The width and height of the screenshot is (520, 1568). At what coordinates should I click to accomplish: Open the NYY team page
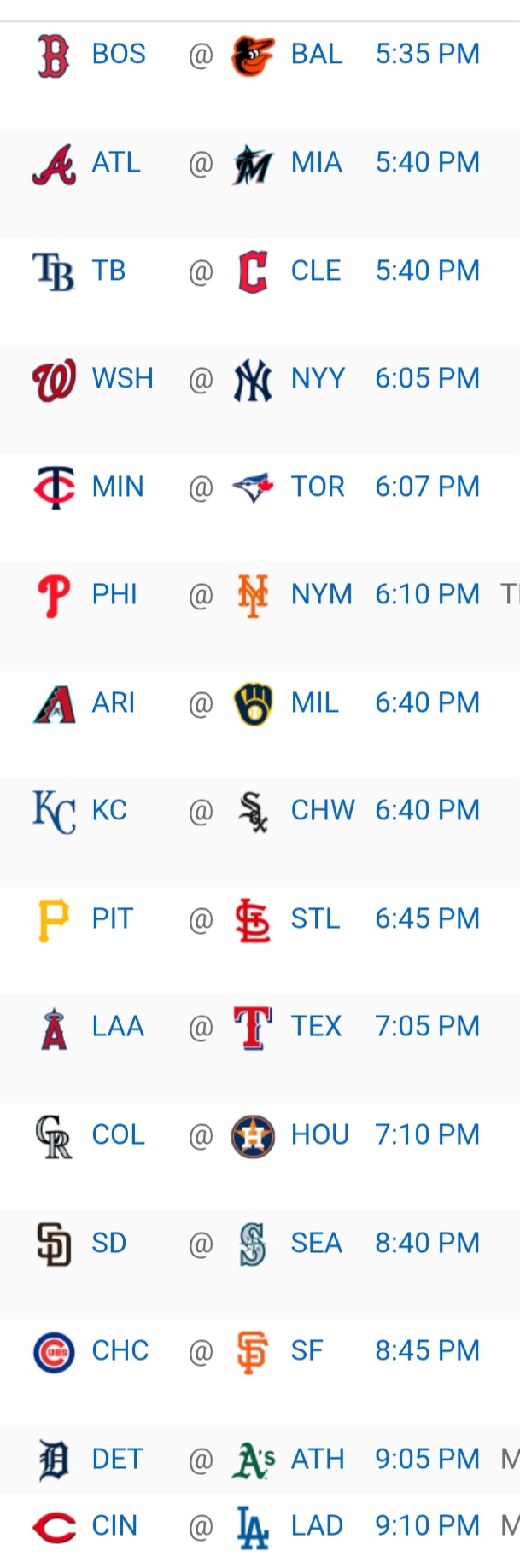coord(318,378)
